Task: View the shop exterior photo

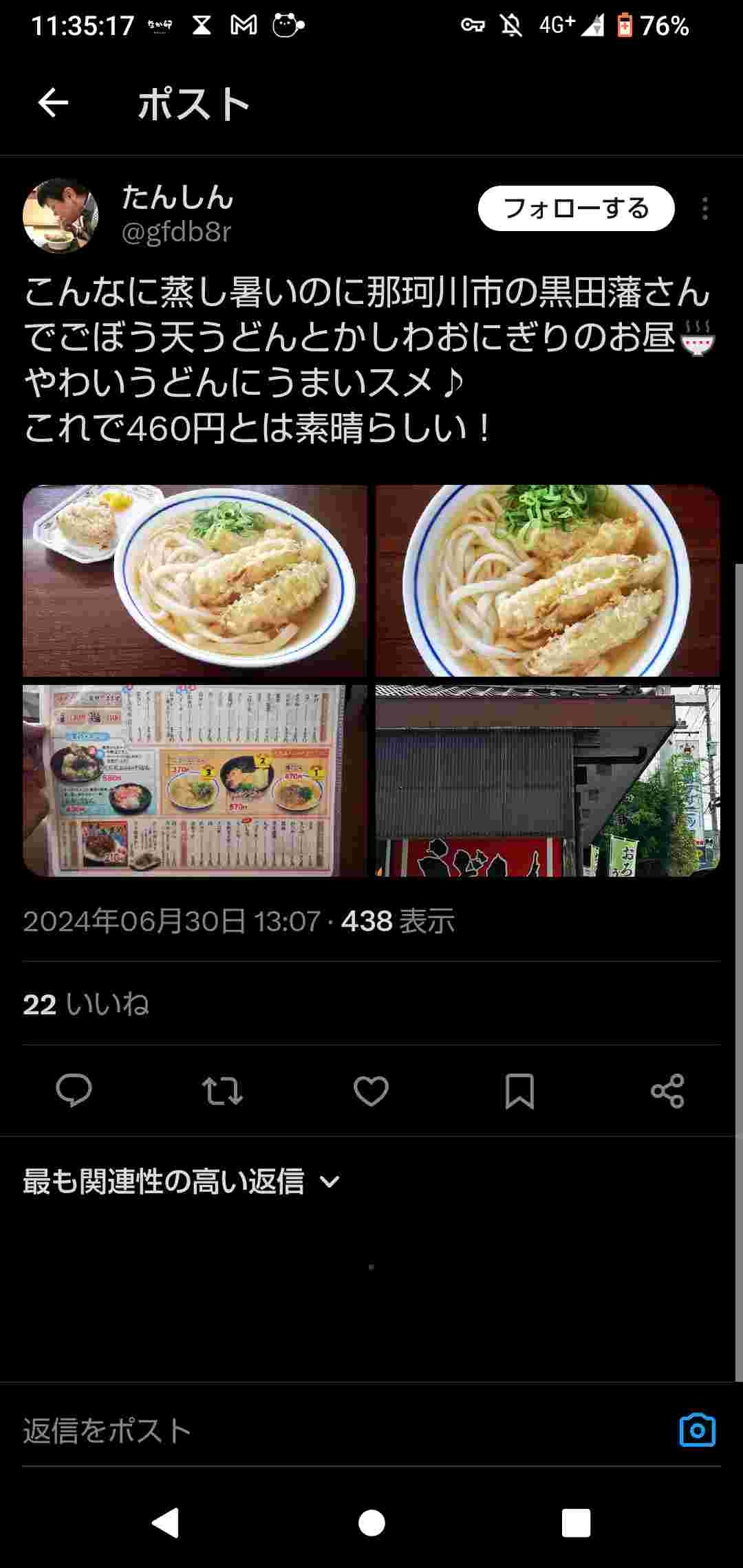Action: (x=548, y=781)
